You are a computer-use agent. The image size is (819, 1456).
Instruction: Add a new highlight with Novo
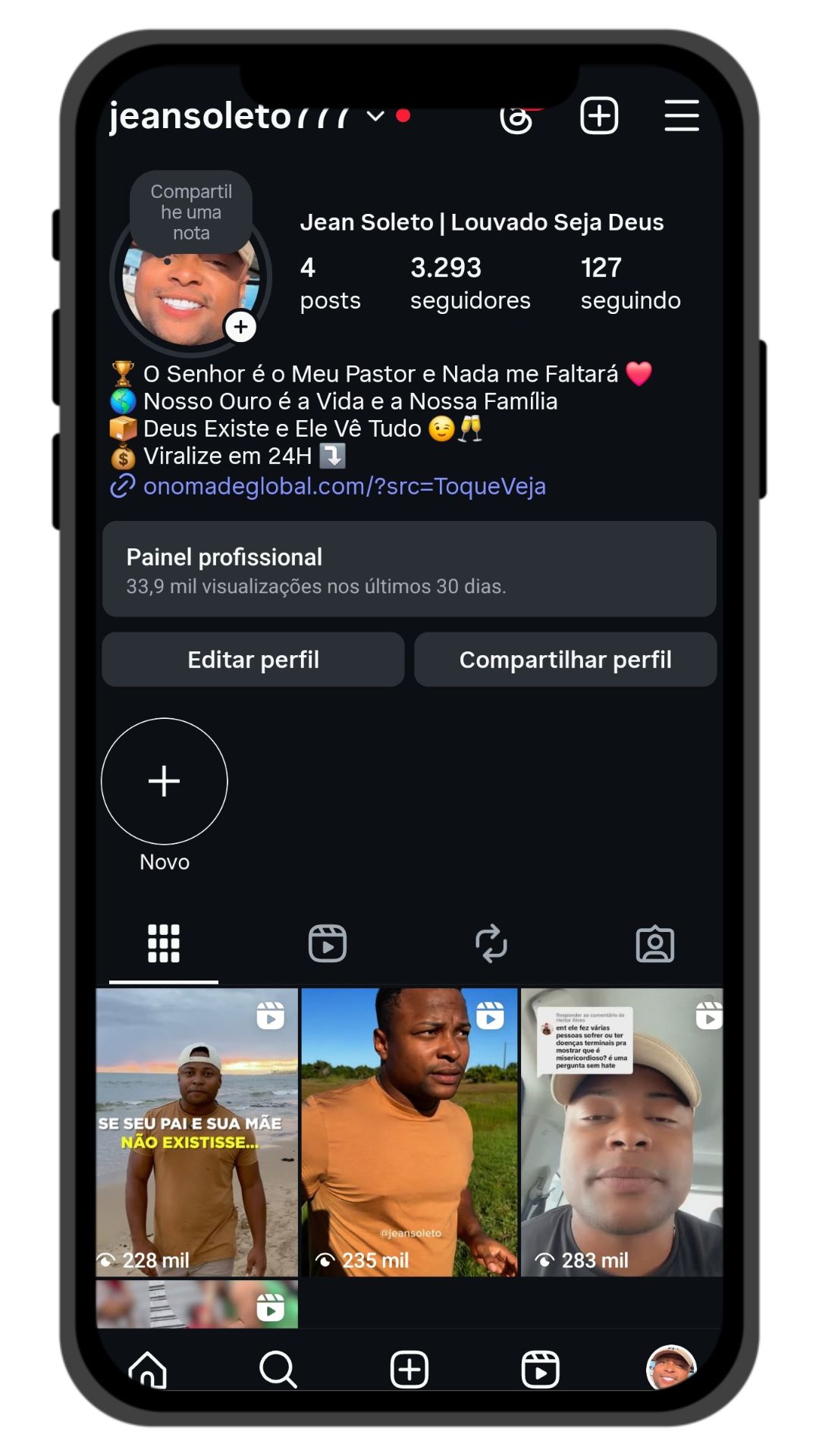pyautogui.click(x=165, y=782)
